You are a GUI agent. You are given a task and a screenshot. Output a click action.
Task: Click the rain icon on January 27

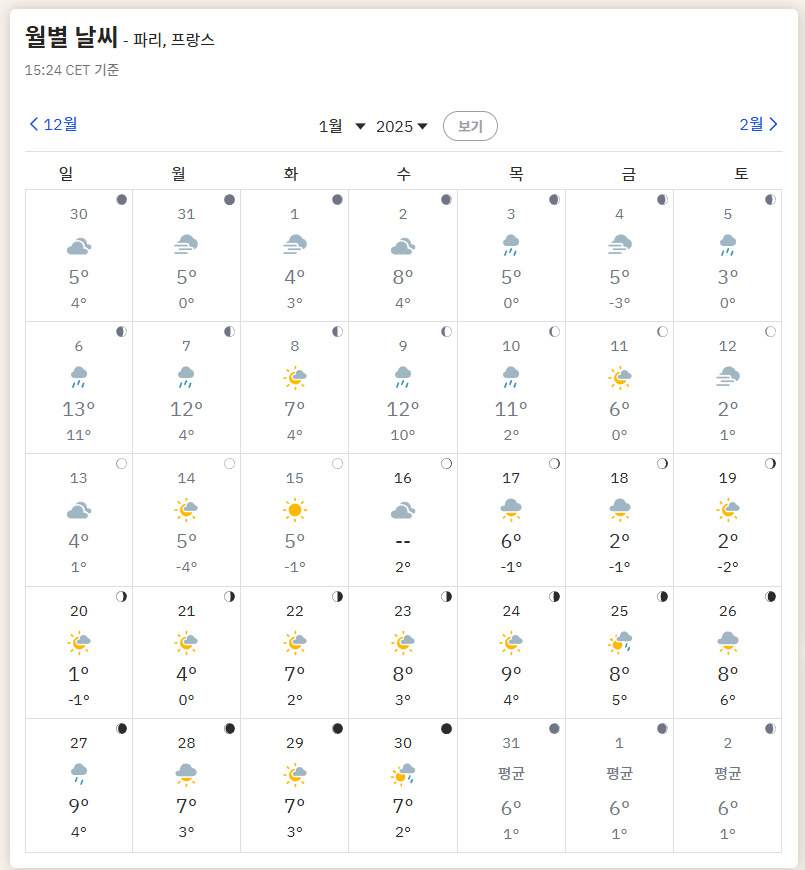click(79, 775)
